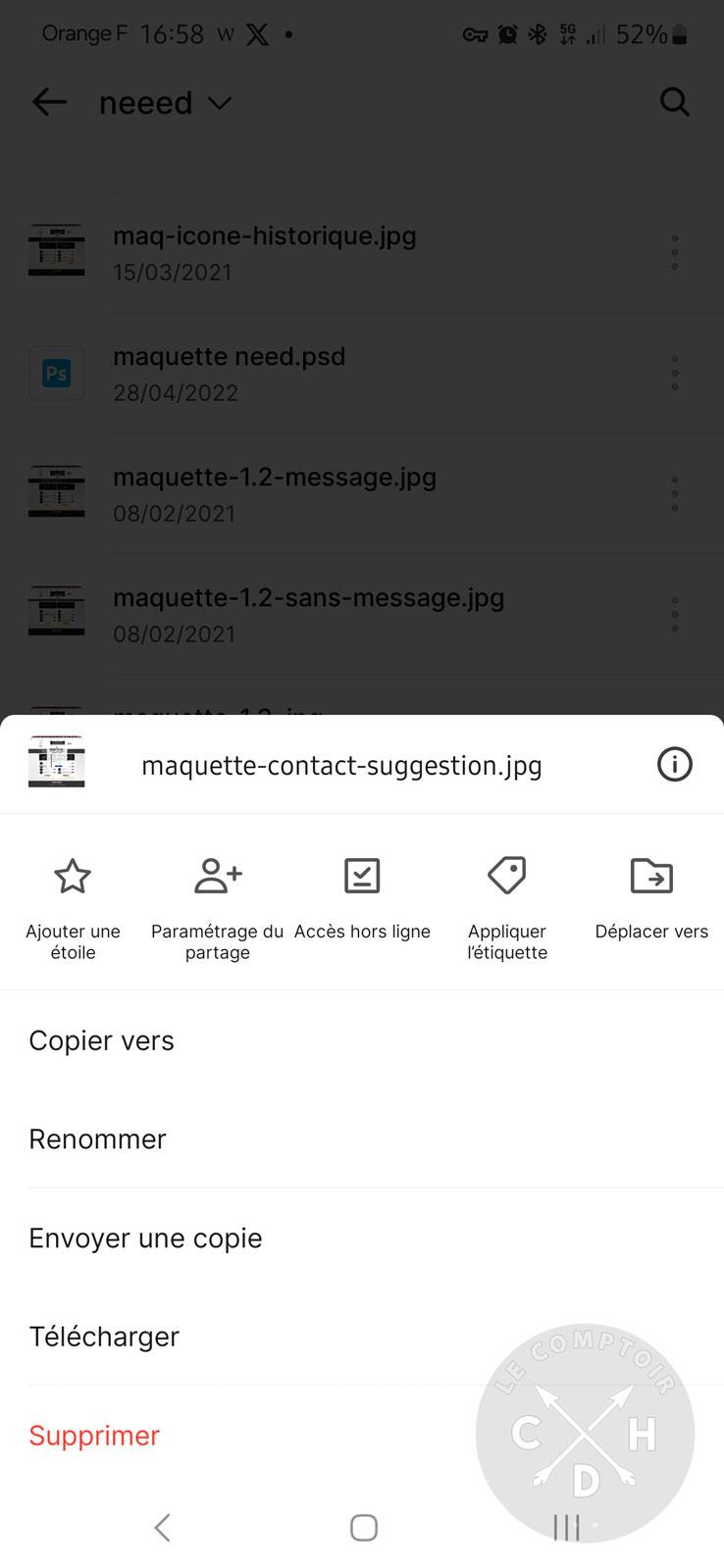
Task: Tap Télécharger to download the file
Action: tap(104, 1336)
